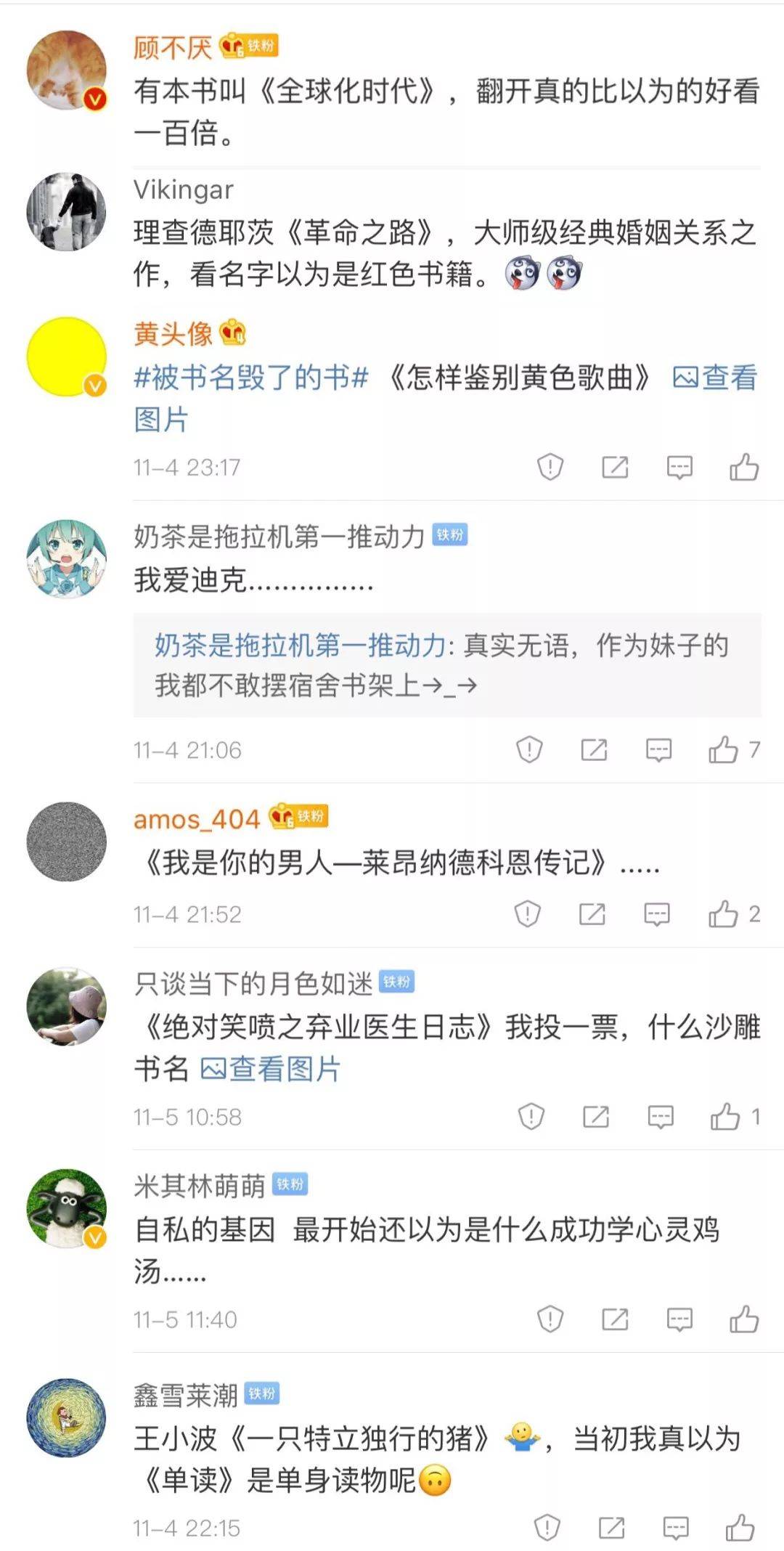784x1551 pixels.
Task: Like 奶茶是拖拉机第一推动力's comment
Action: click(x=724, y=749)
